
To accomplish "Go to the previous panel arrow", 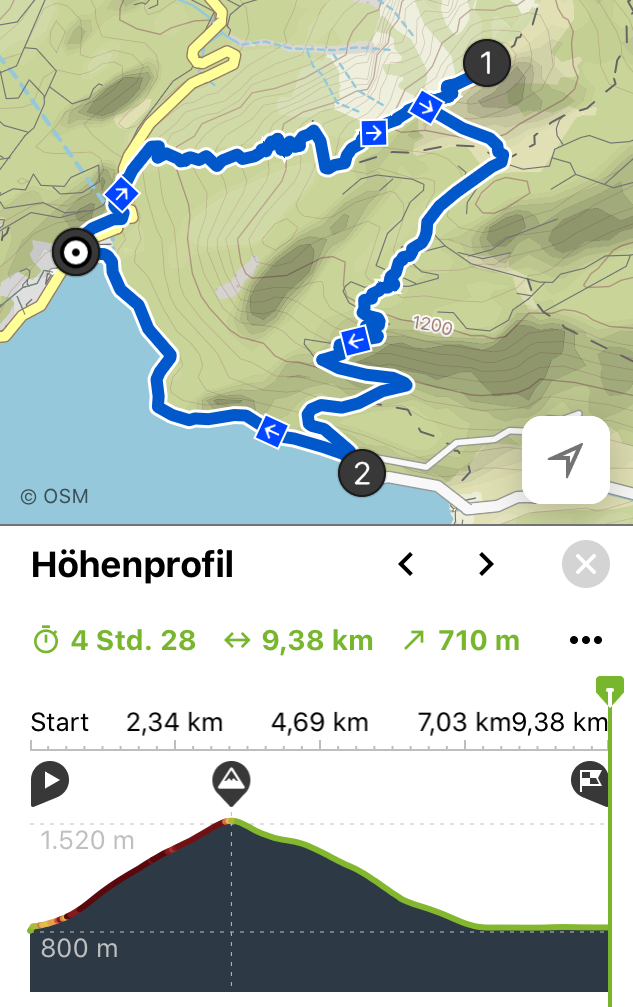I will pos(406,565).
